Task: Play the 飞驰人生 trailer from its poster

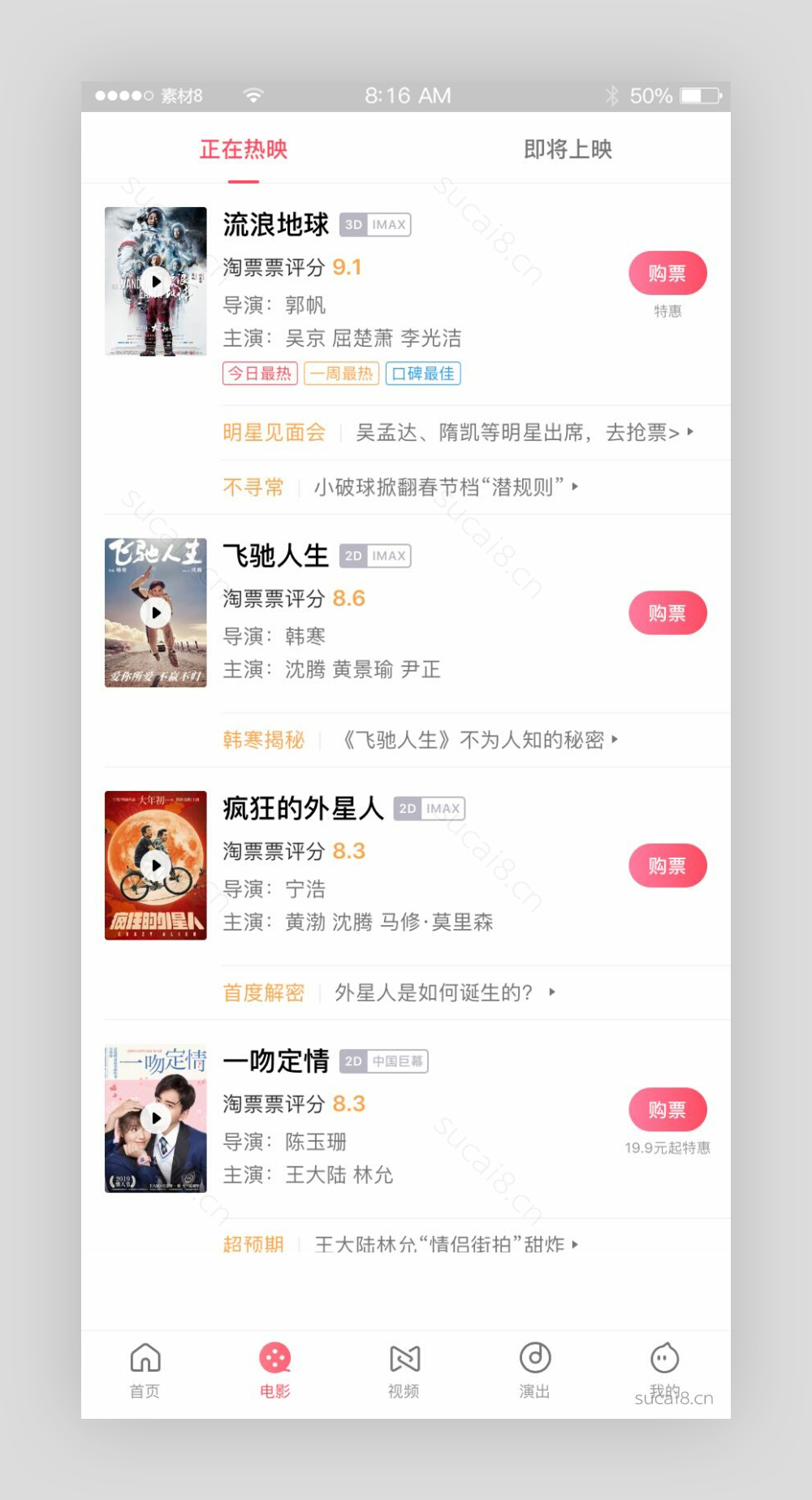Action: click(x=156, y=612)
